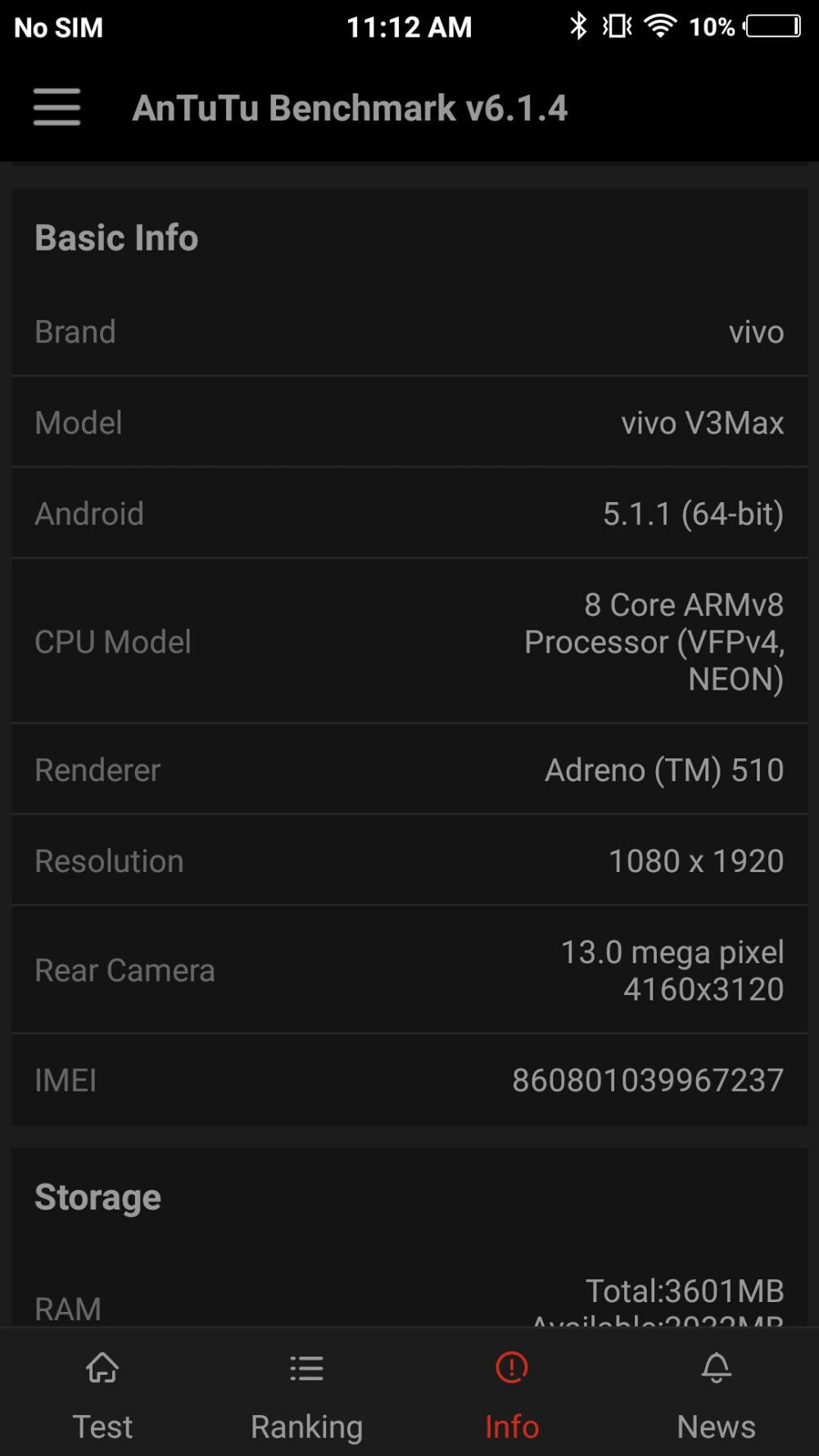This screenshot has height=1456, width=819.
Task: Open the hamburger navigation menu
Action: click(x=56, y=106)
